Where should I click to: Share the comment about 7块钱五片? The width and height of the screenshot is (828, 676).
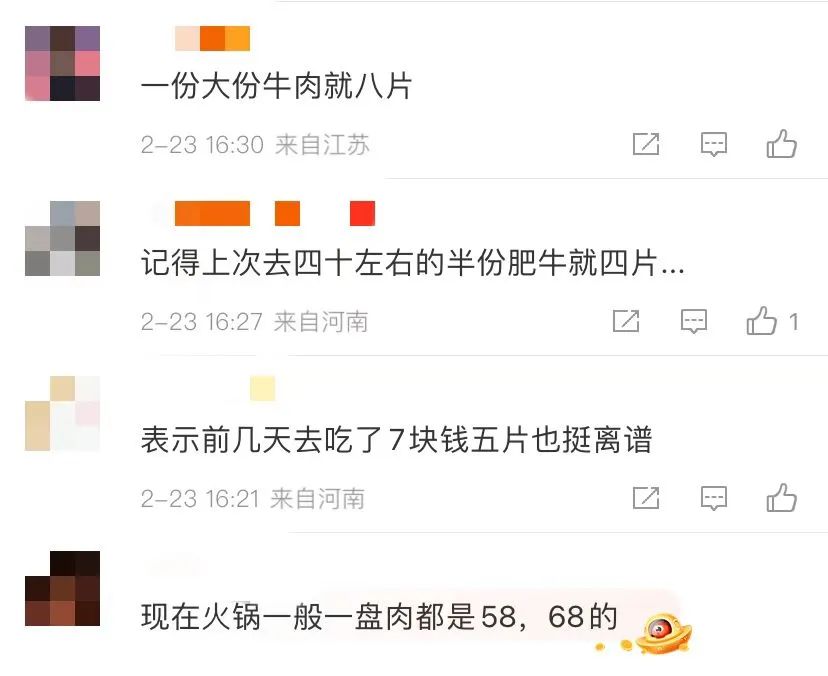646,498
